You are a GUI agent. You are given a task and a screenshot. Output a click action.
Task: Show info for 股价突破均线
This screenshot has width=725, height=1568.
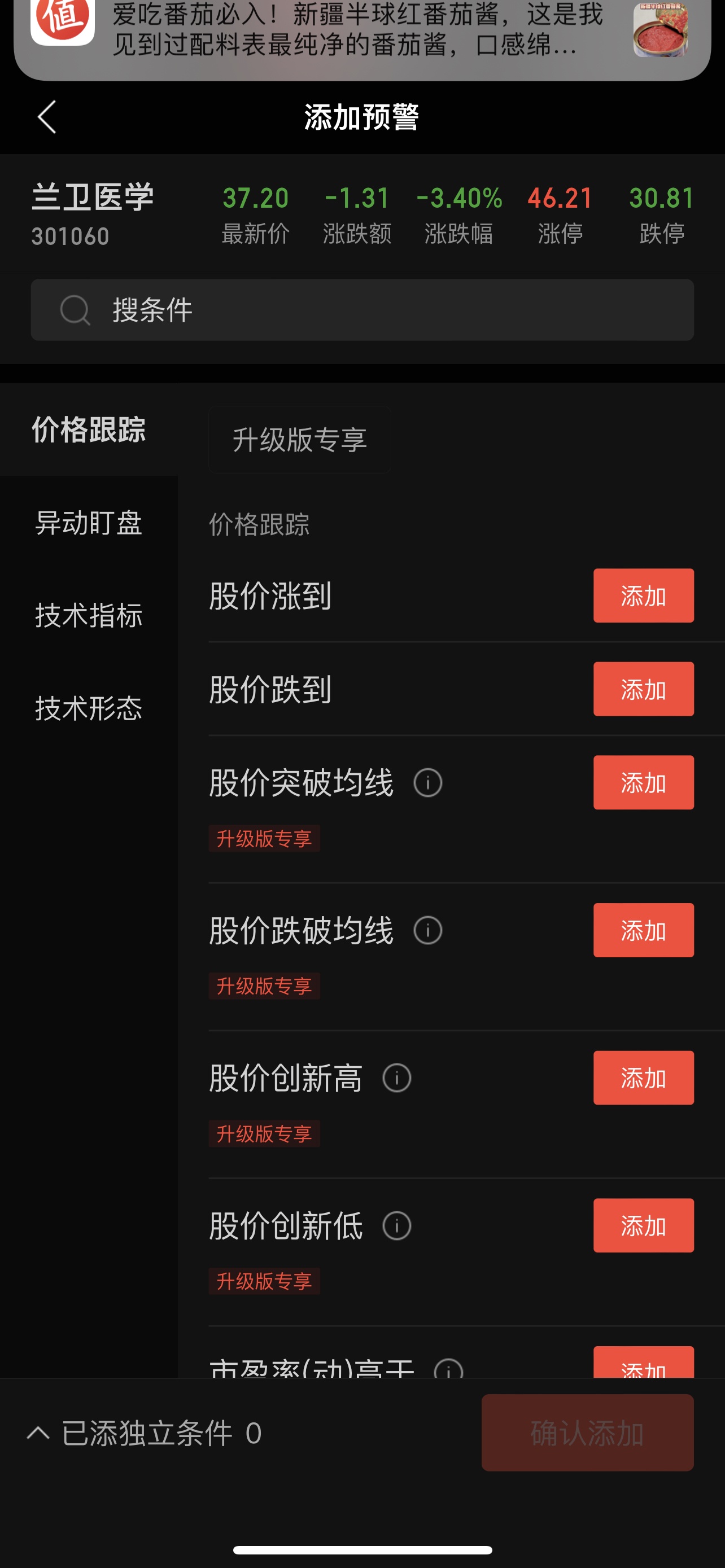tap(428, 783)
